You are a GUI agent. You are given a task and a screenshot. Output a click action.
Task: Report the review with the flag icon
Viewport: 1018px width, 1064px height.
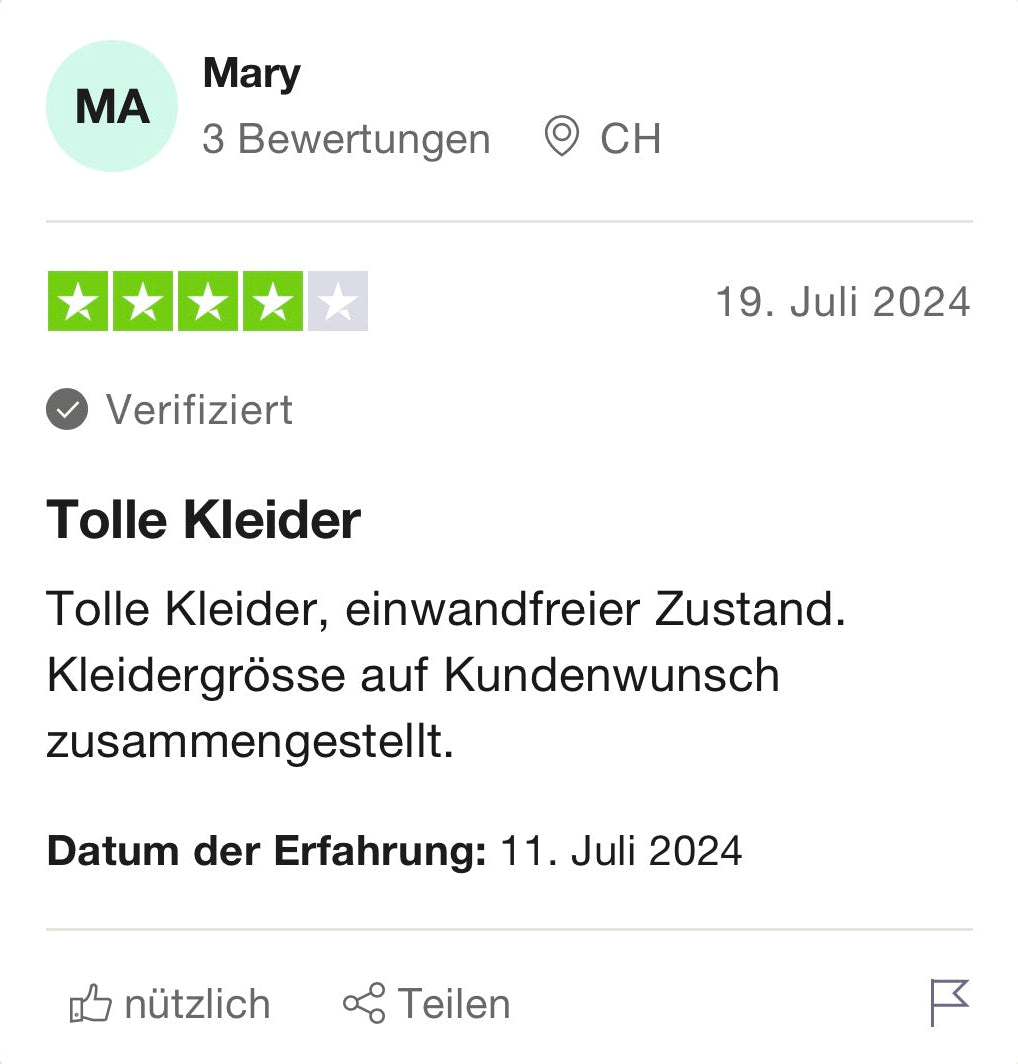tap(948, 1002)
